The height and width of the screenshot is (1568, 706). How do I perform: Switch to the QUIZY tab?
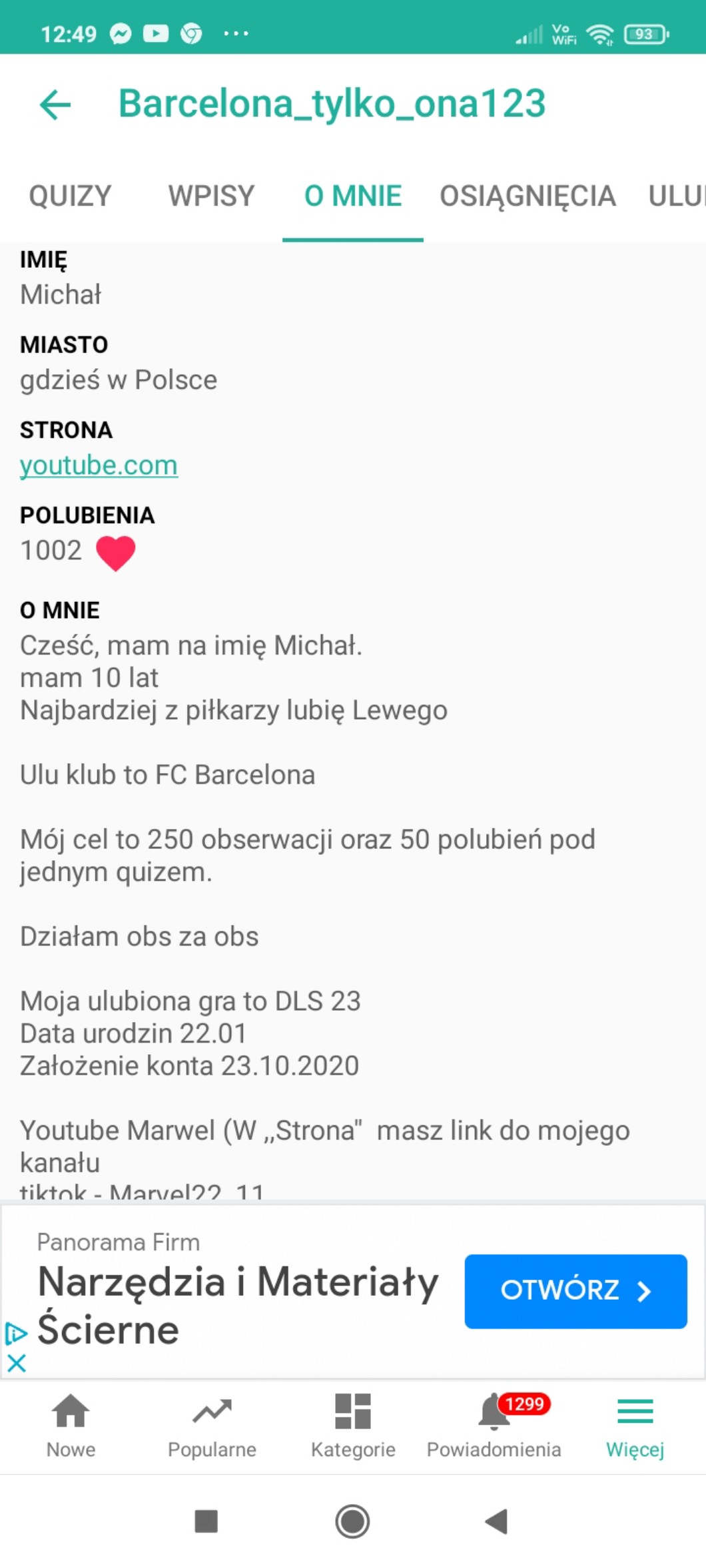pyautogui.click(x=70, y=196)
